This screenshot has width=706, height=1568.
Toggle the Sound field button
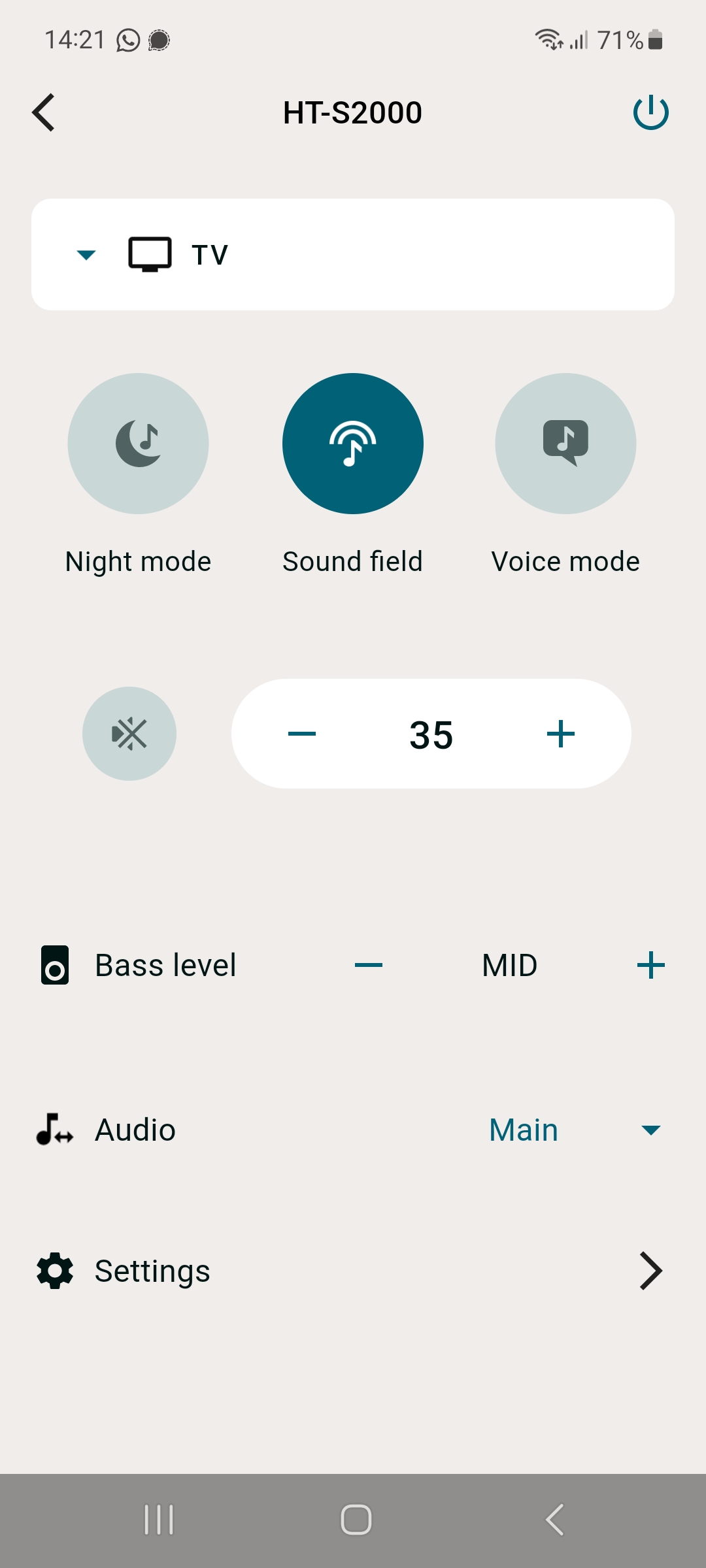click(353, 444)
